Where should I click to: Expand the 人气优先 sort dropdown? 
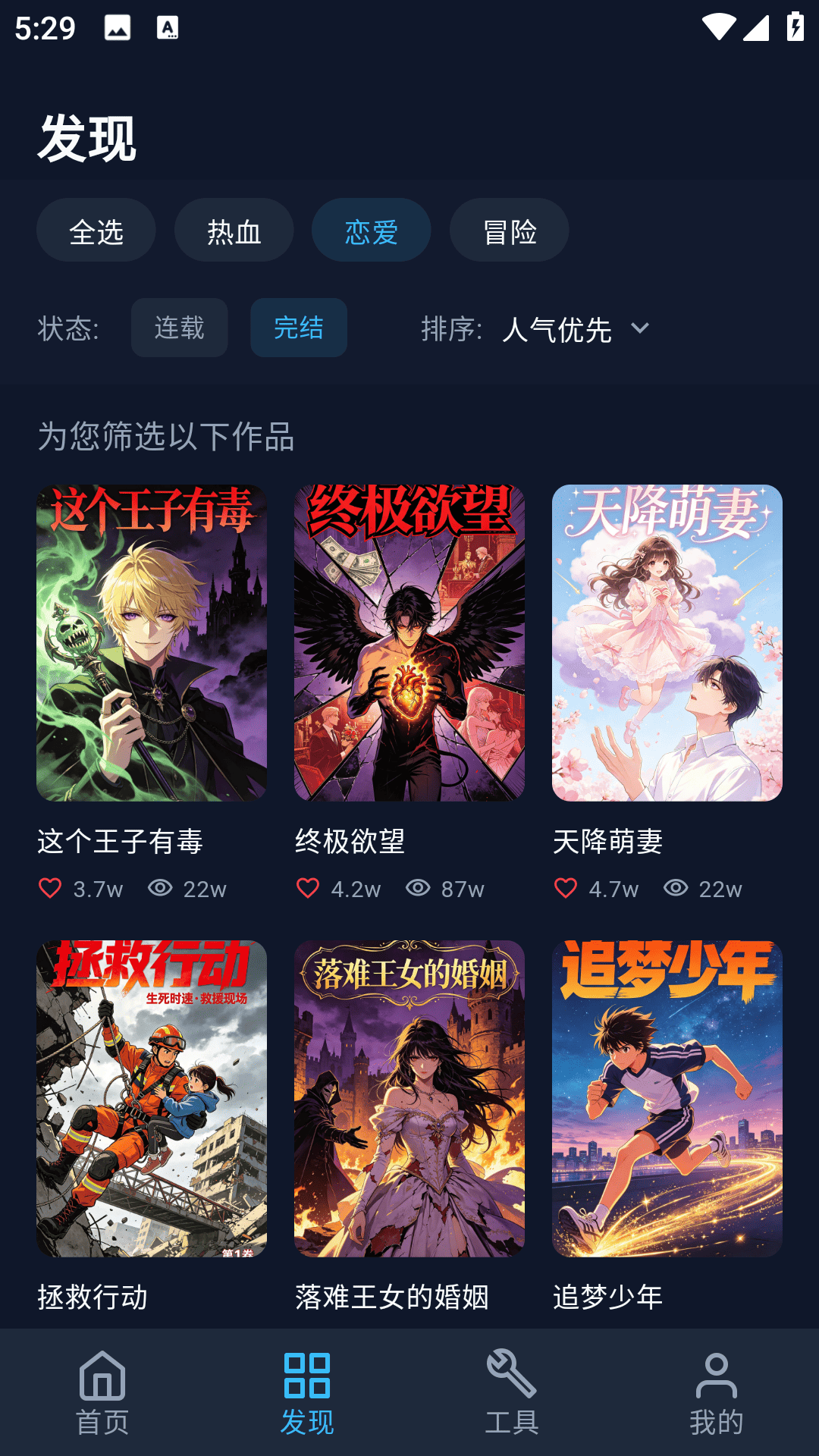[x=576, y=329]
